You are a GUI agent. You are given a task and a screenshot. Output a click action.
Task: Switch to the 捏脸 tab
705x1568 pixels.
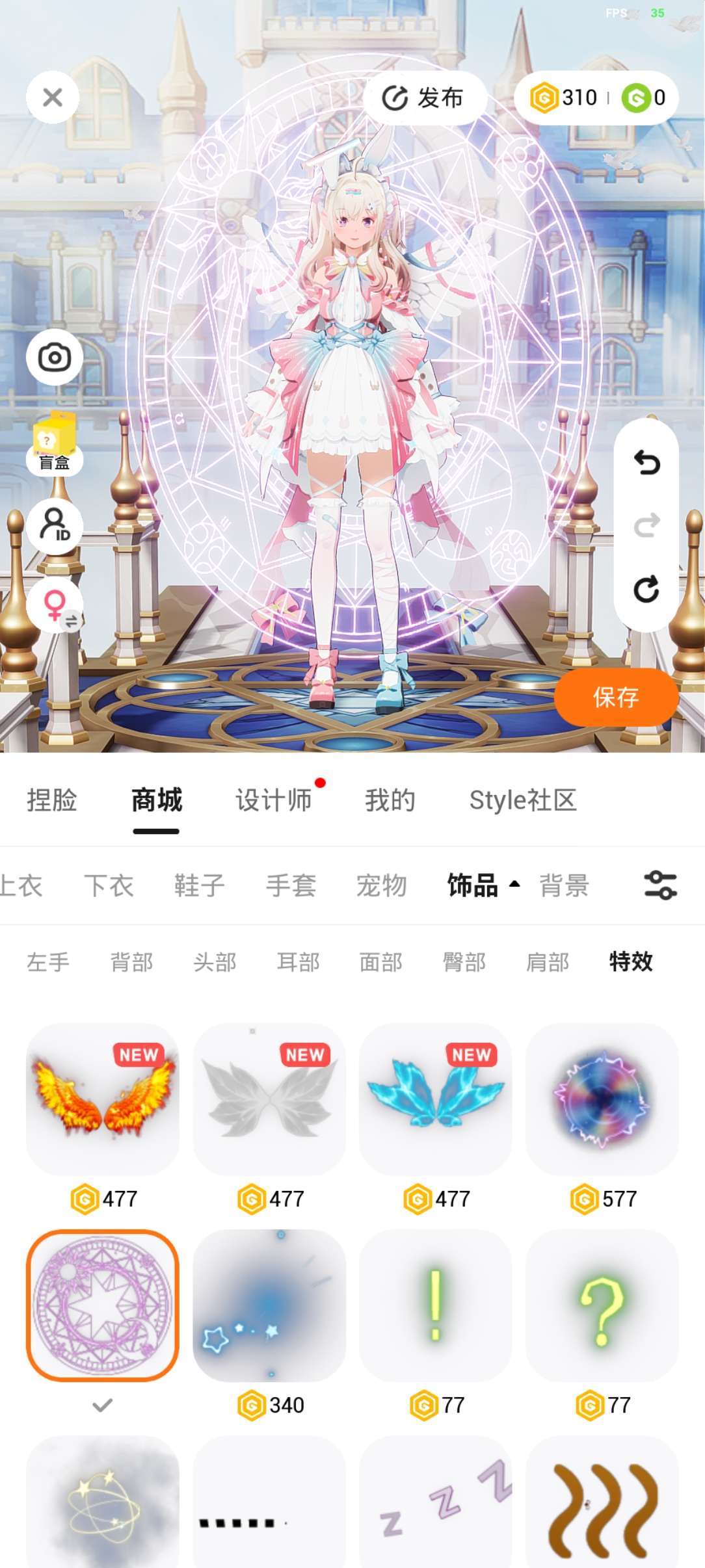[x=52, y=800]
